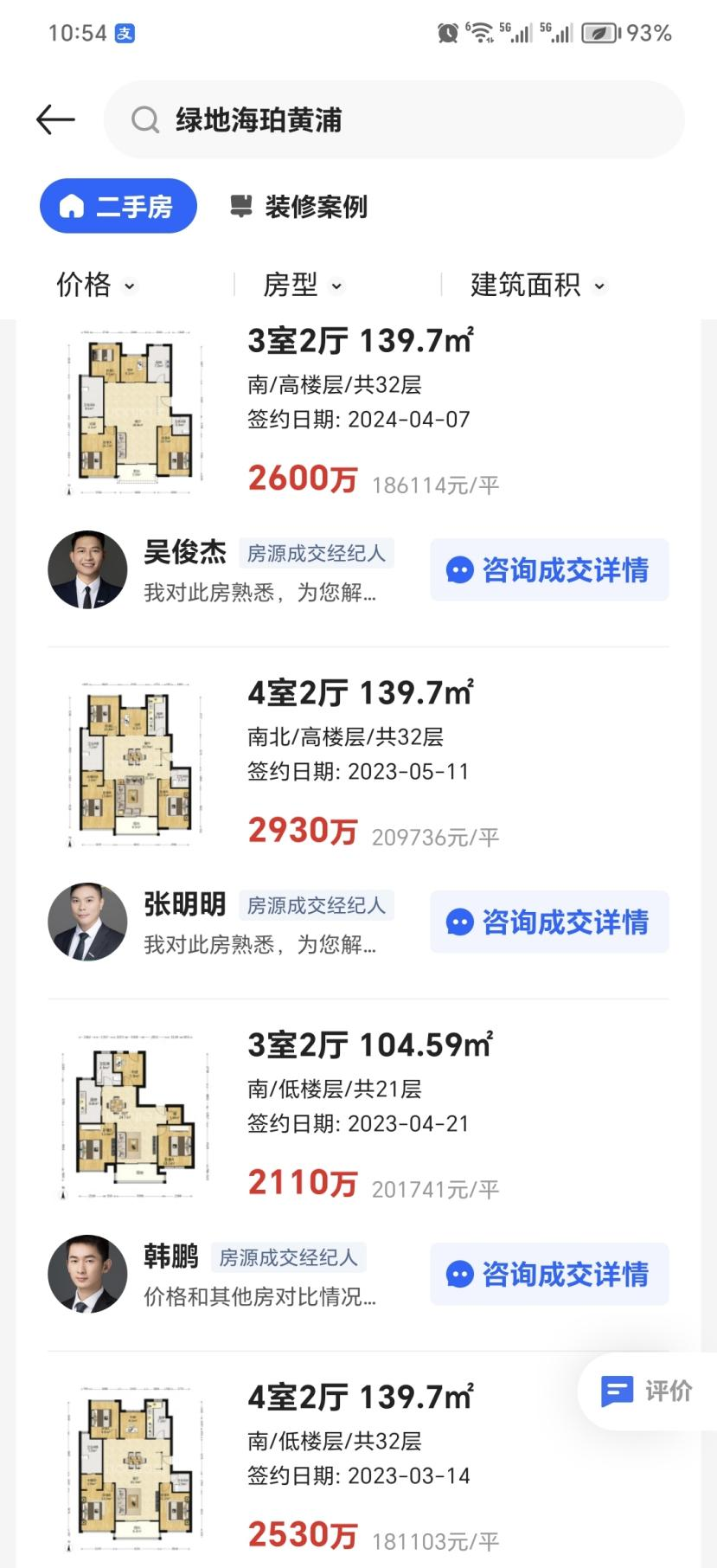
Task: Tap the 装修案例 decoration icon
Action: point(240,207)
